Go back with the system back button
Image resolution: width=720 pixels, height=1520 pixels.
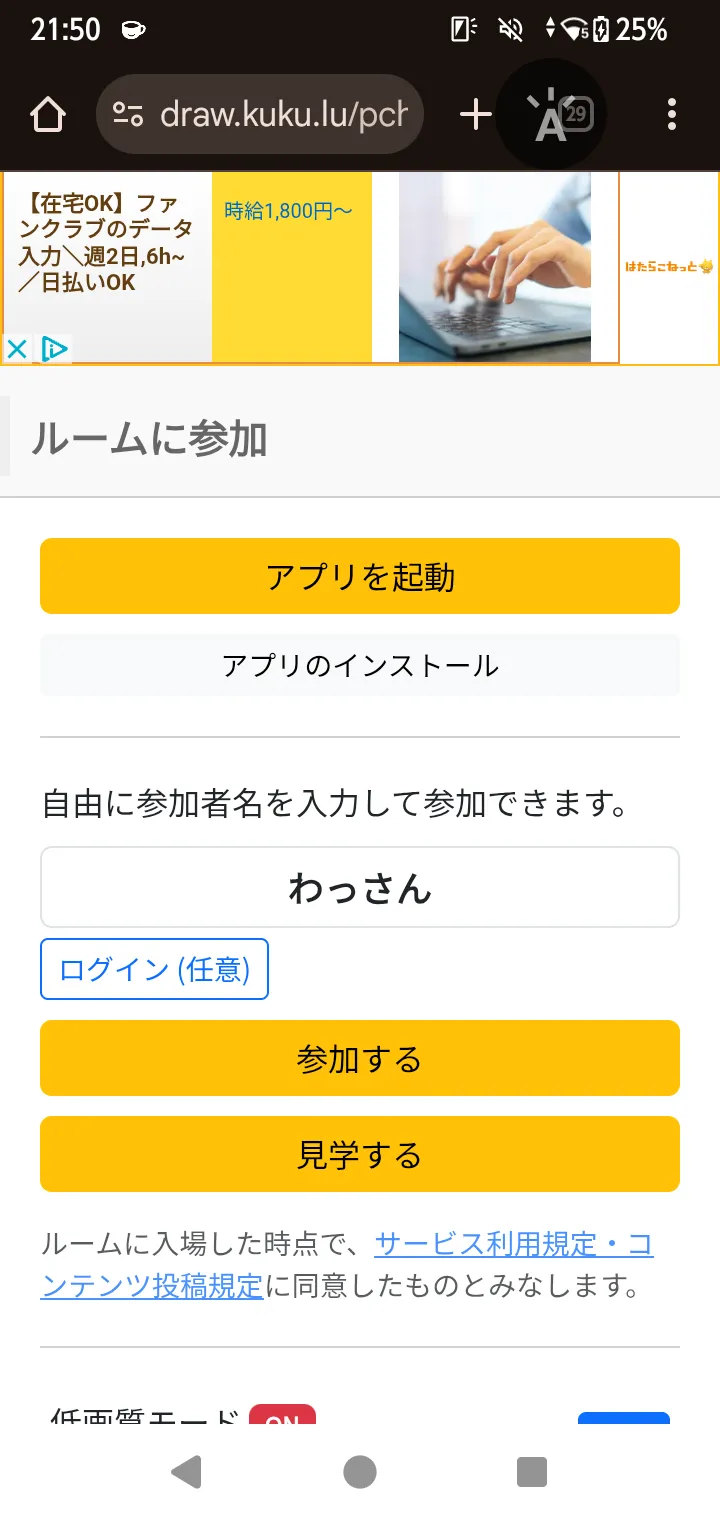187,1472
